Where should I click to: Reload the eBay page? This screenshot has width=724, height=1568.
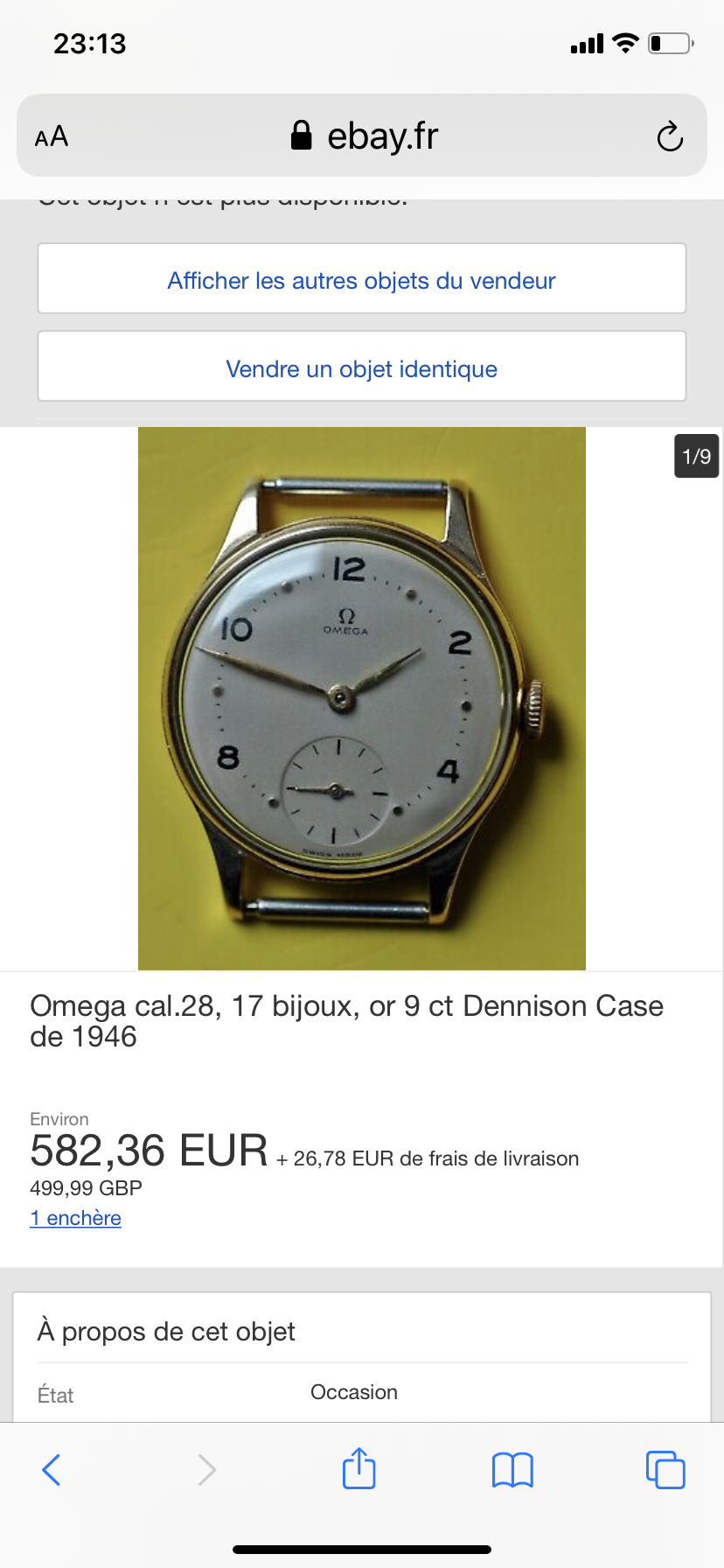[x=670, y=136]
